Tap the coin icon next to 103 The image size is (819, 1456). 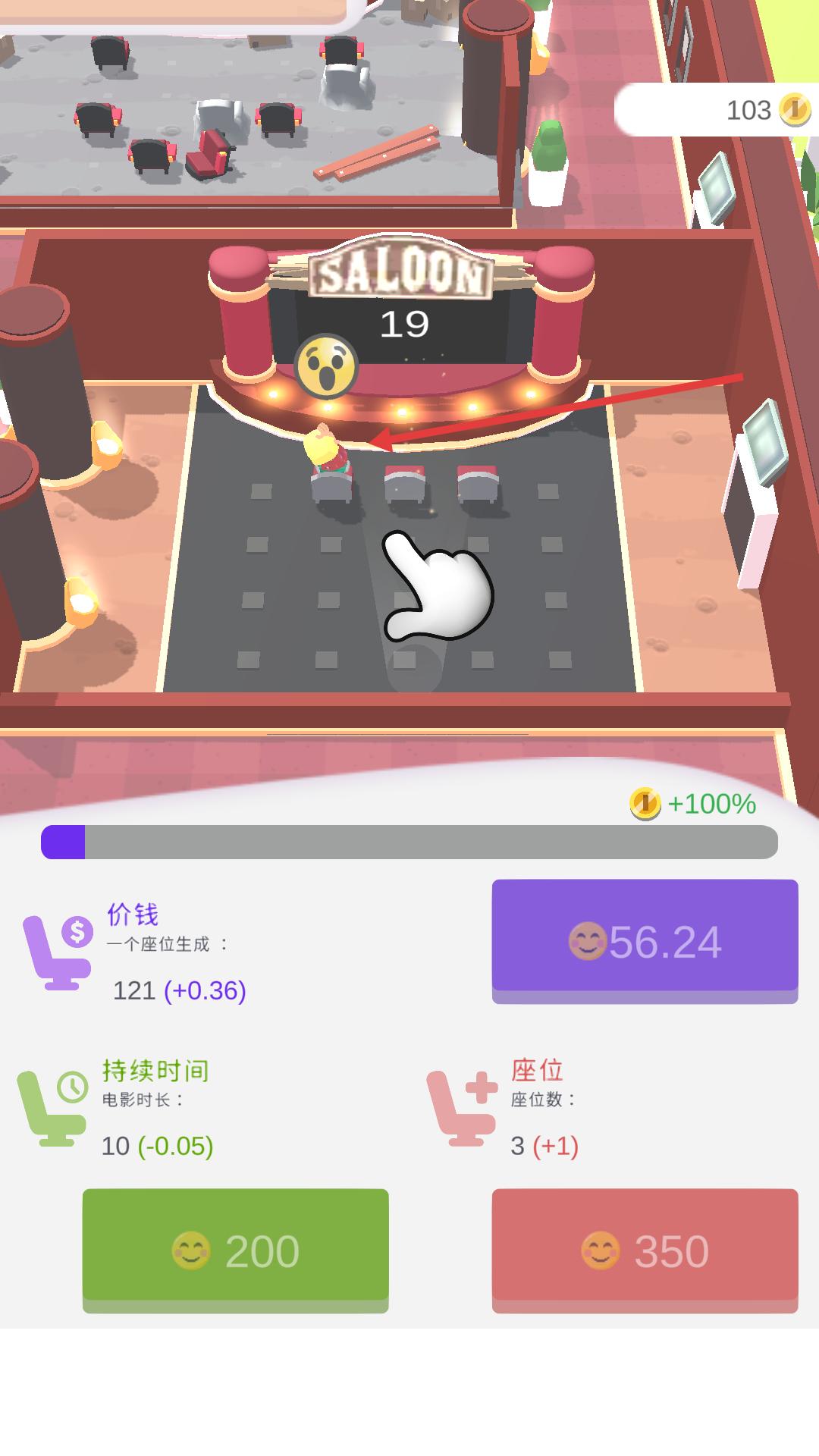pyautogui.click(x=793, y=109)
